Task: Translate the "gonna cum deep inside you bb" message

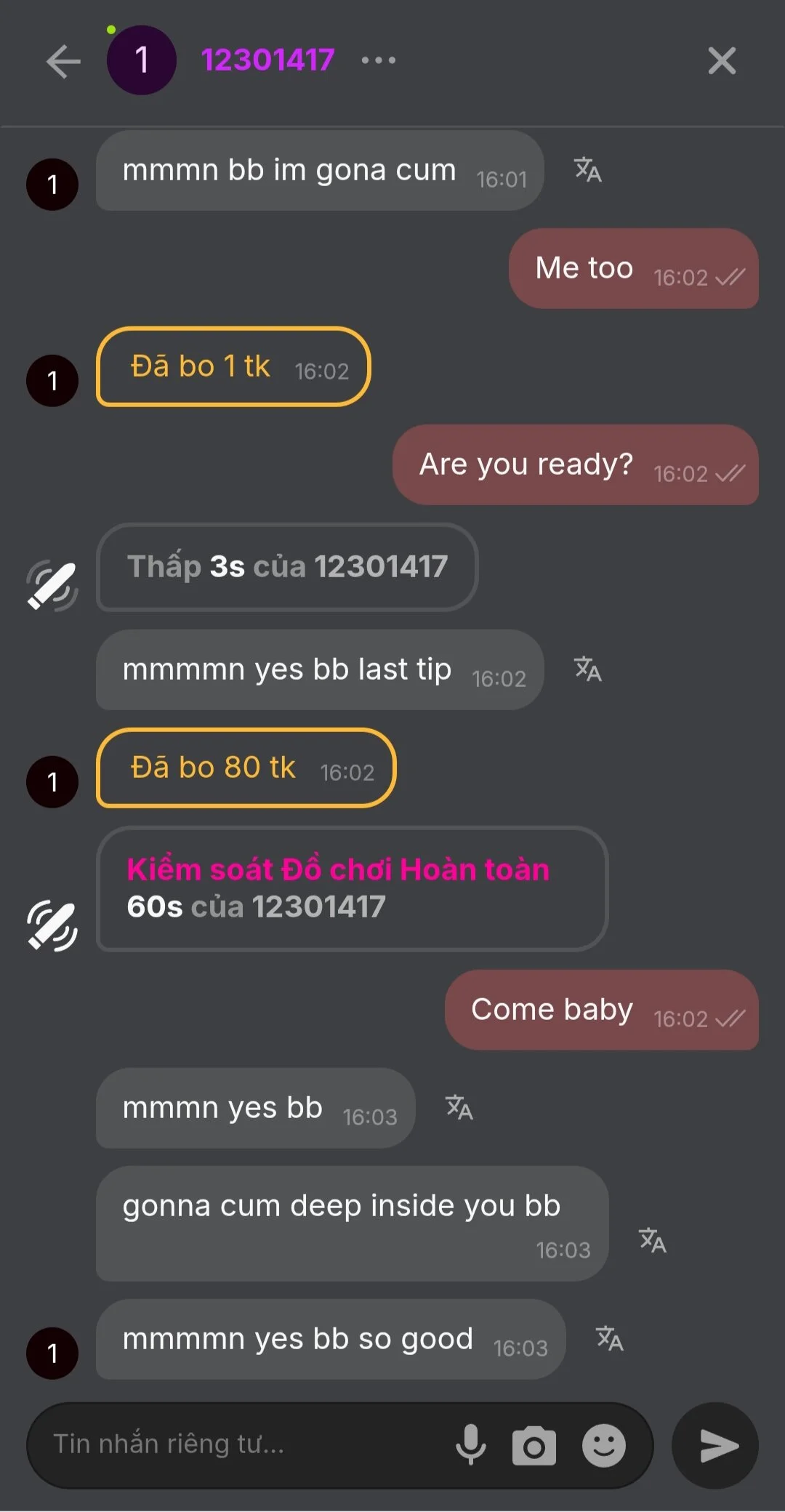Action: point(652,1240)
